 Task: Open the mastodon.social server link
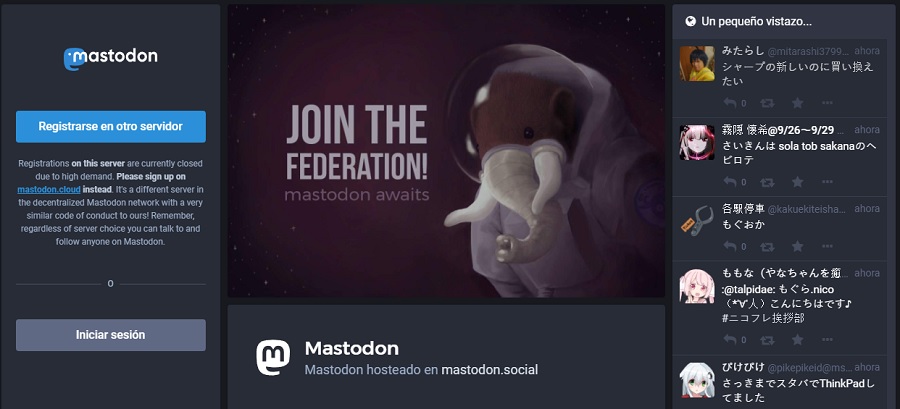(x=489, y=370)
